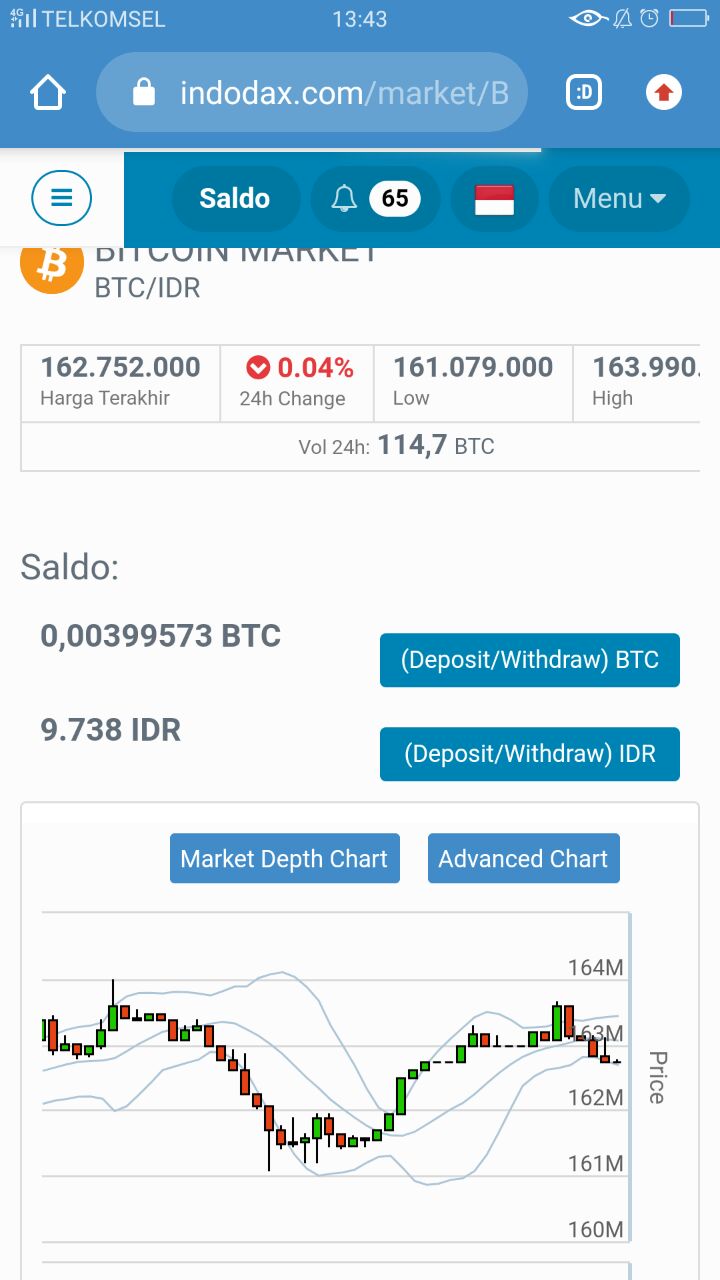This screenshot has width=720, height=1280.
Task: Open the hamburger side menu
Action: click(x=62, y=198)
